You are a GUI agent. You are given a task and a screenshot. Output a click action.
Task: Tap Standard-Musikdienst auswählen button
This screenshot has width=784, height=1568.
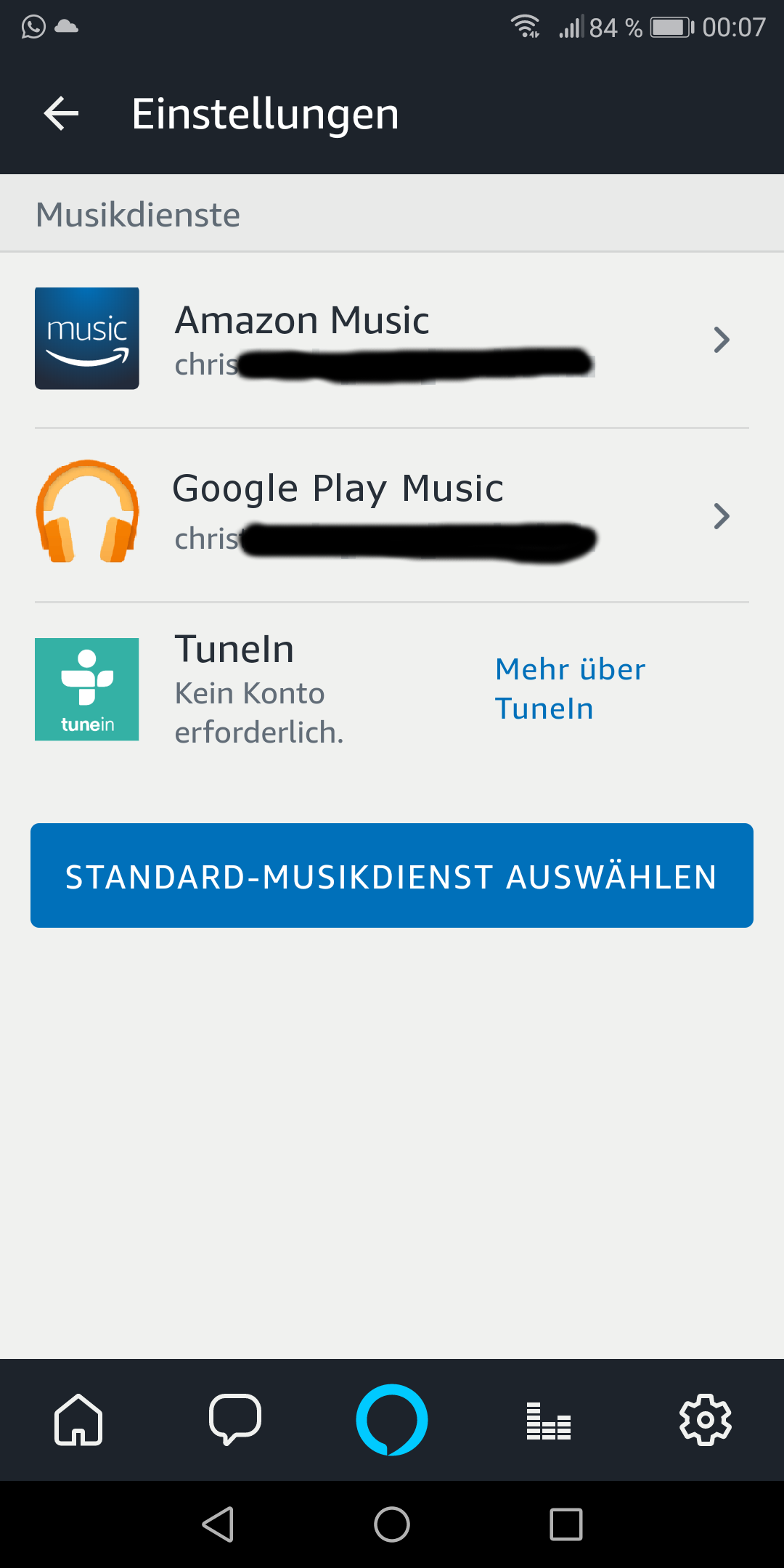pyautogui.click(x=392, y=875)
